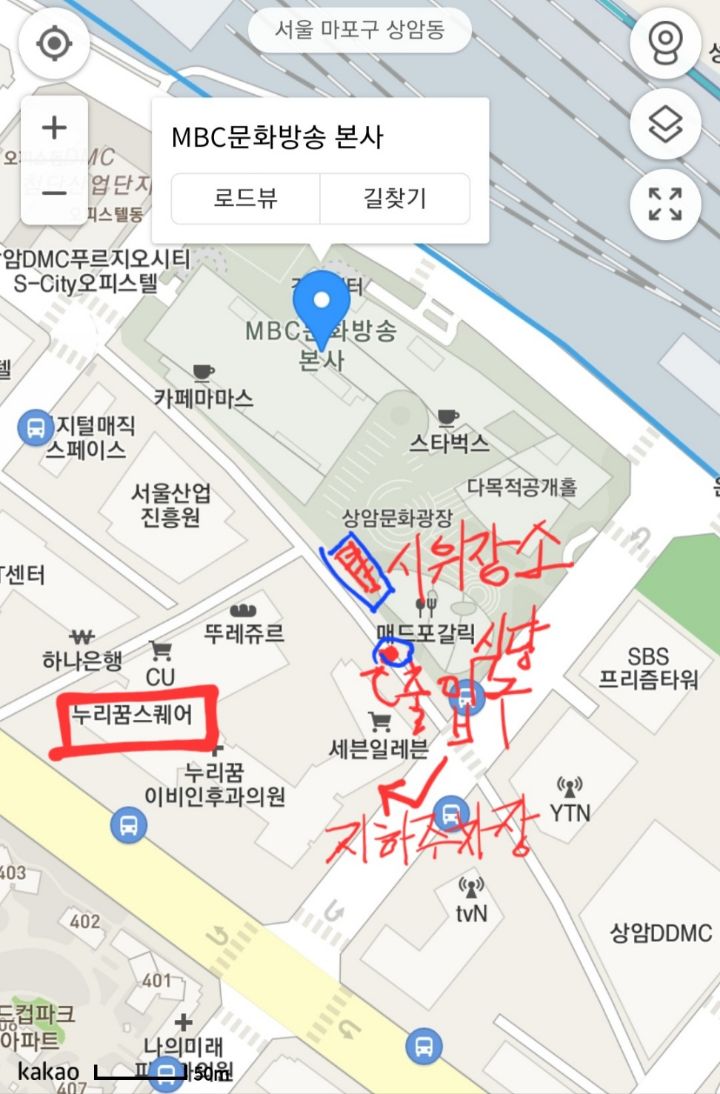The width and height of the screenshot is (720, 1094).
Task: Open the 카페마마스 cafe marker
Action: [x=203, y=373]
